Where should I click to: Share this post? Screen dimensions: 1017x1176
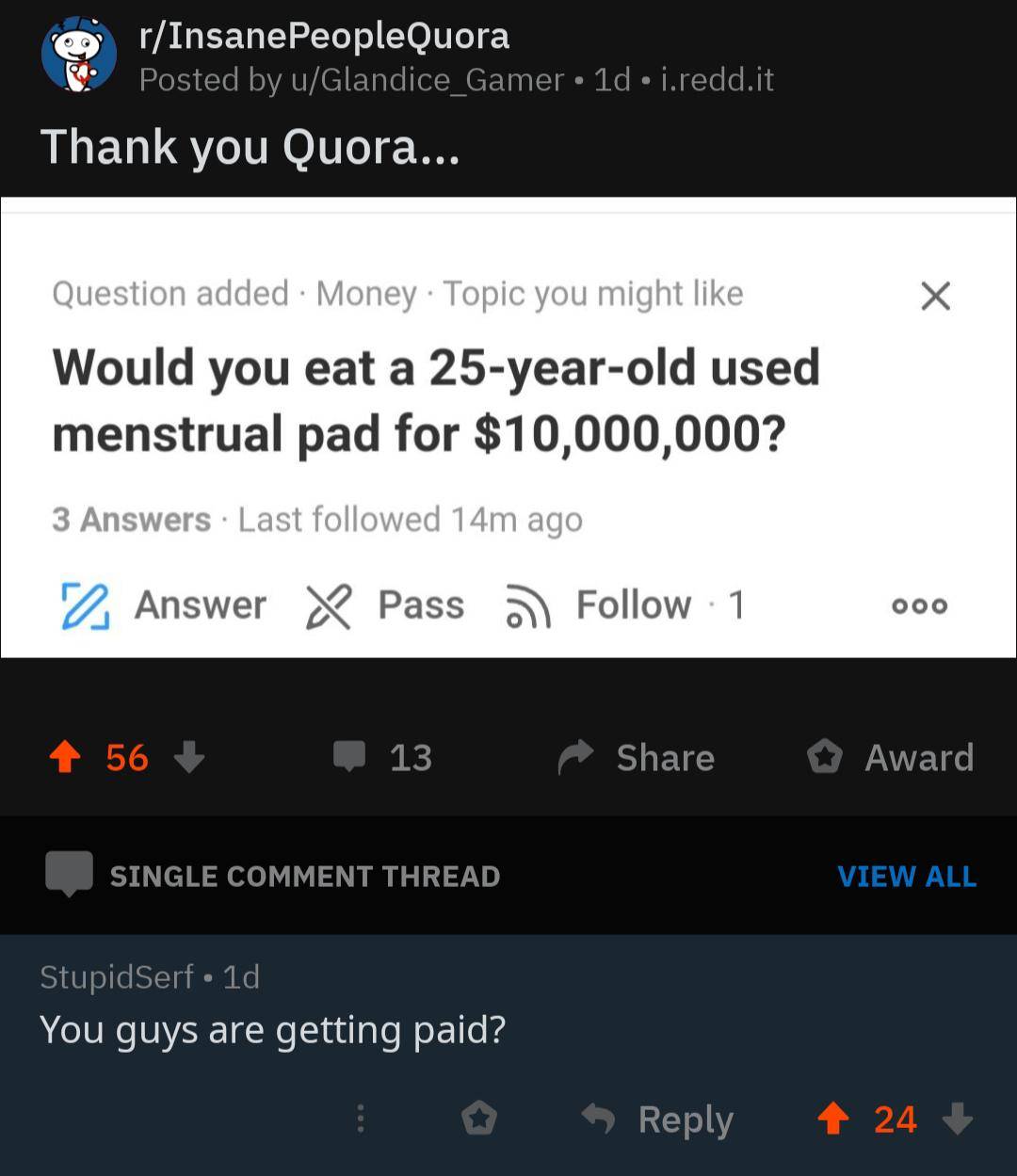pyautogui.click(x=637, y=757)
